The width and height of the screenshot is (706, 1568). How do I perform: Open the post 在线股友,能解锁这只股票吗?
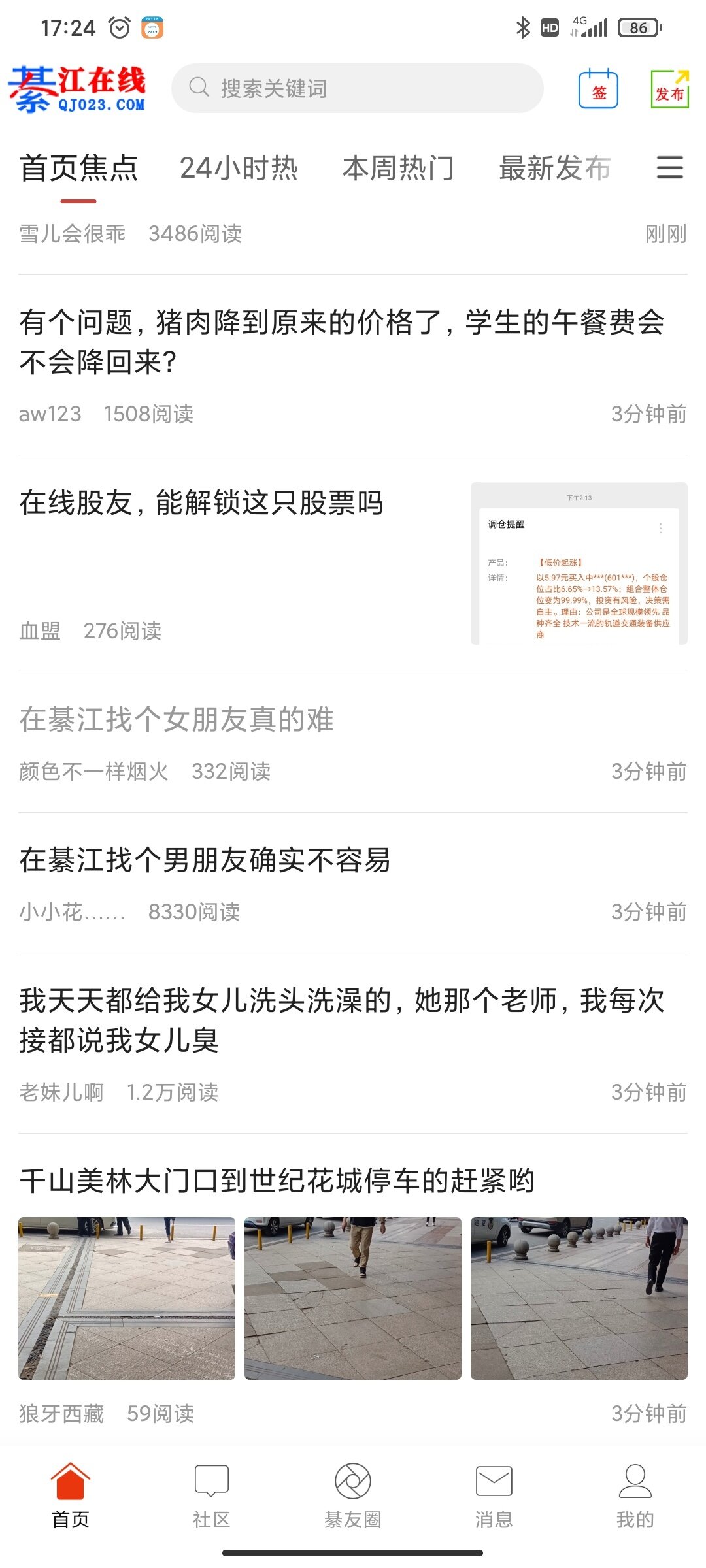pos(201,503)
